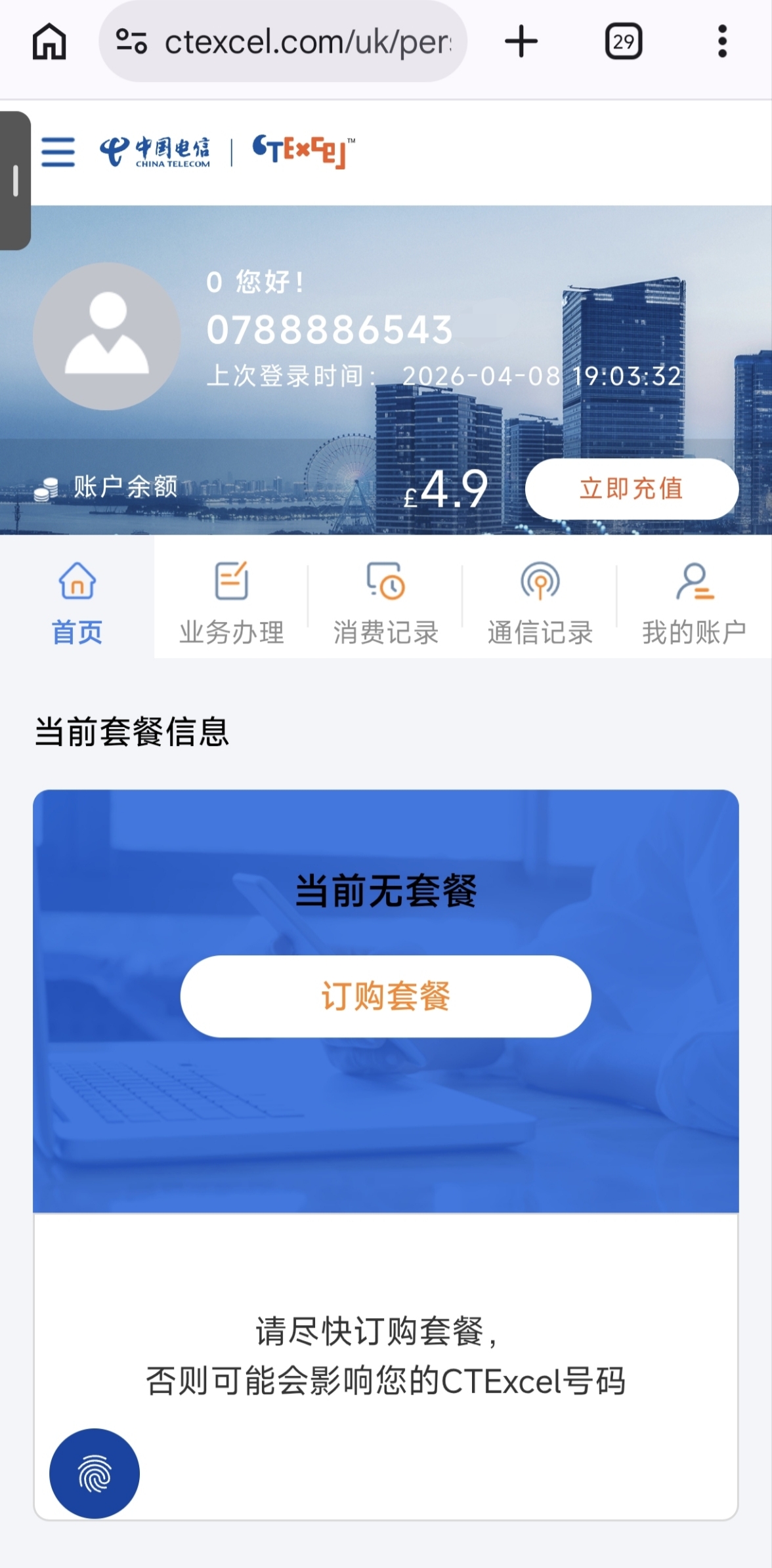Add a new browser tab
The height and width of the screenshot is (1568, 772).
(521, 42)
